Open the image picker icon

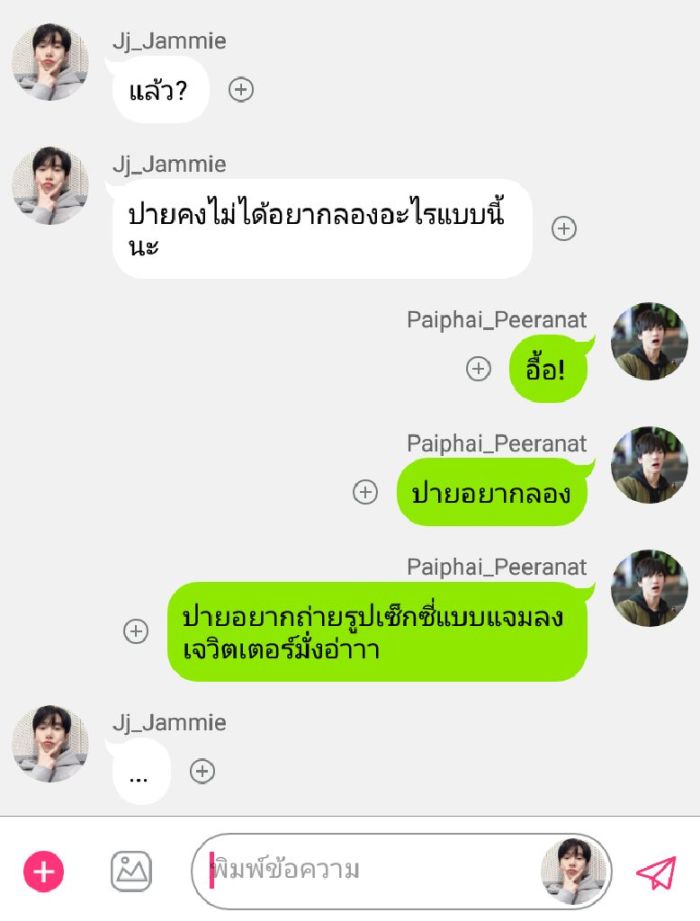[131, 871]
